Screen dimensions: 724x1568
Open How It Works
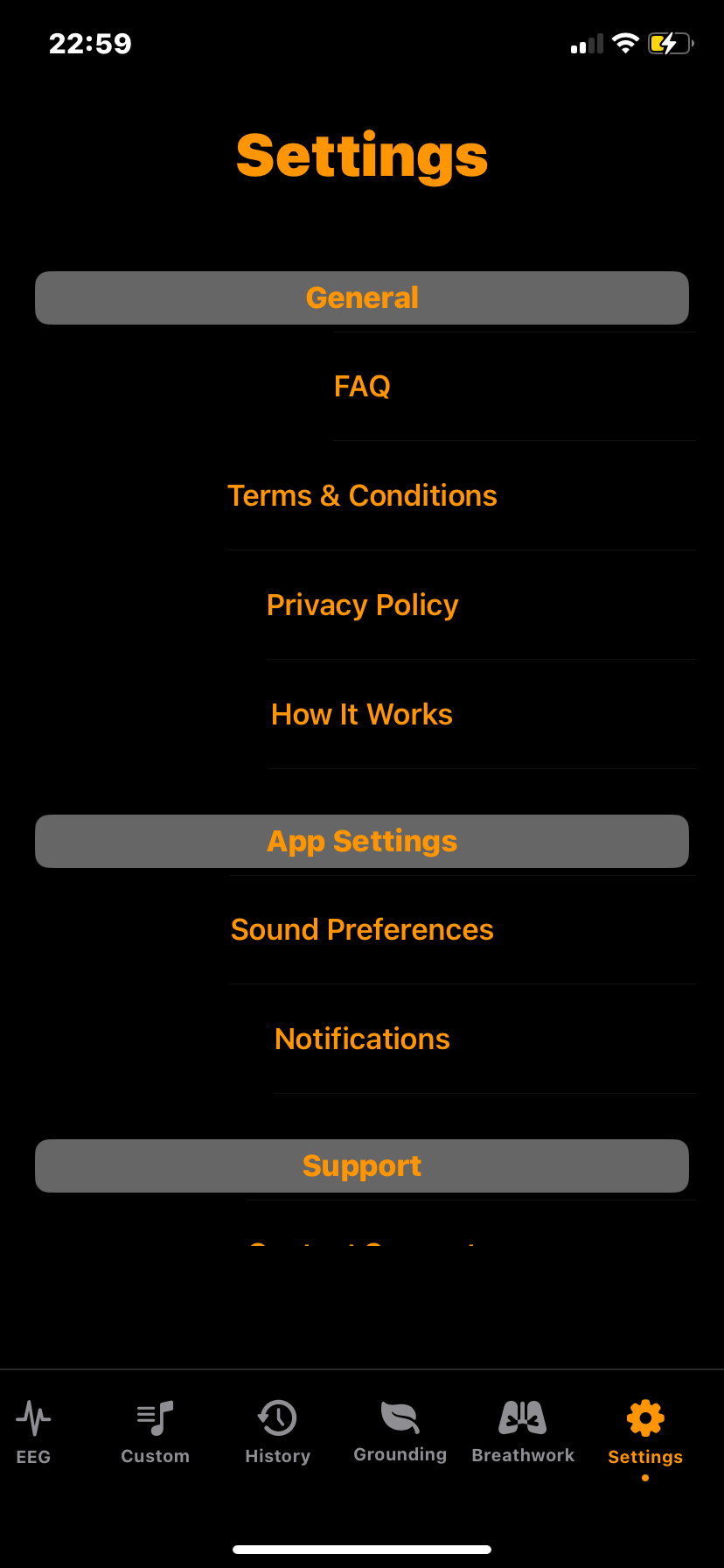(362, 714)
